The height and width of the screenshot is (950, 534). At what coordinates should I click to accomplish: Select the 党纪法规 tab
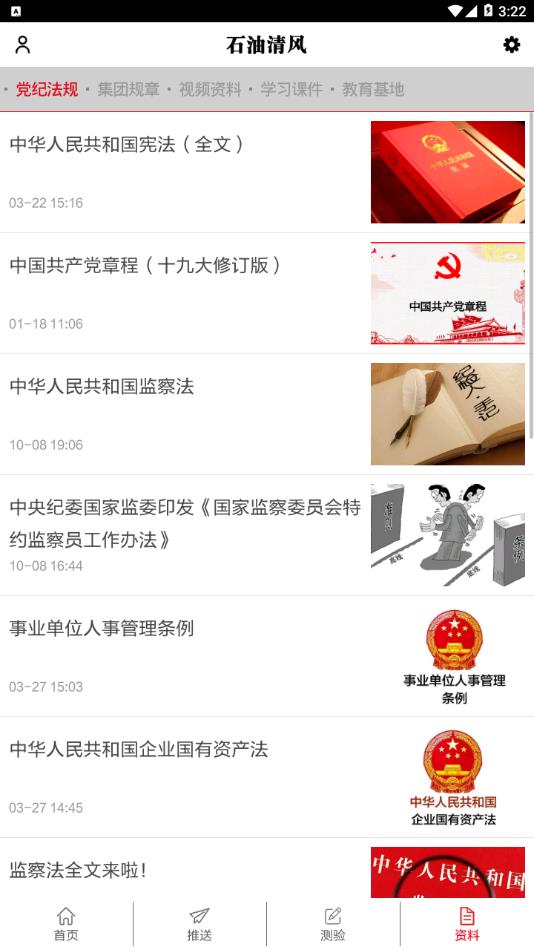point(47,90)
